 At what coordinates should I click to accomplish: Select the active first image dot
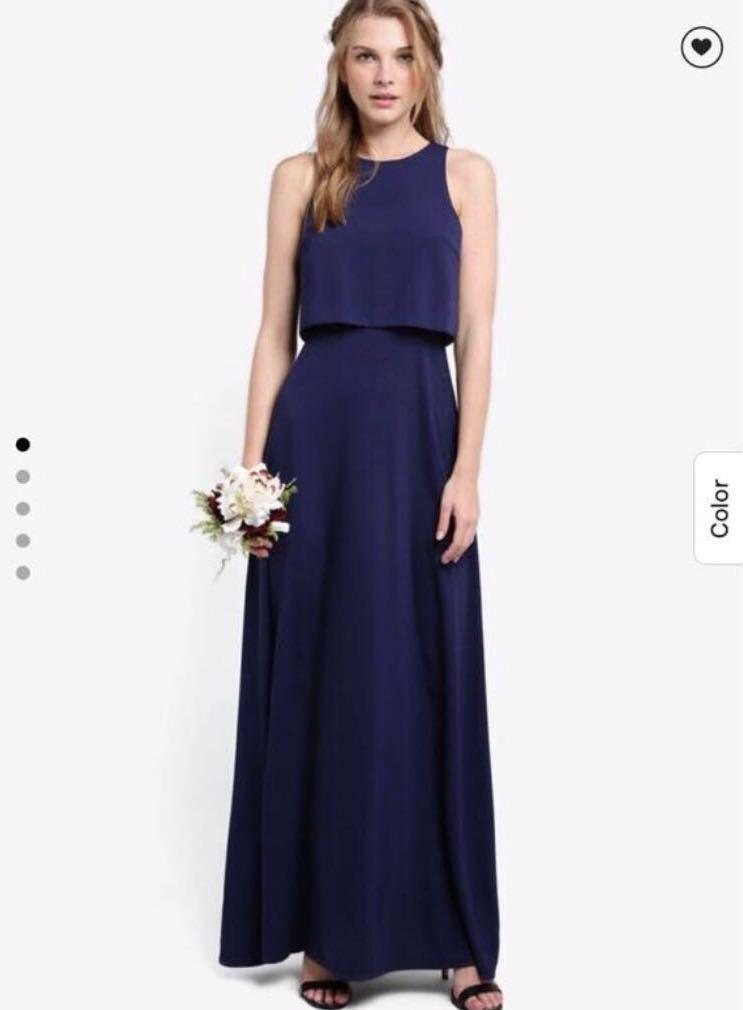(x=22, y=443)
